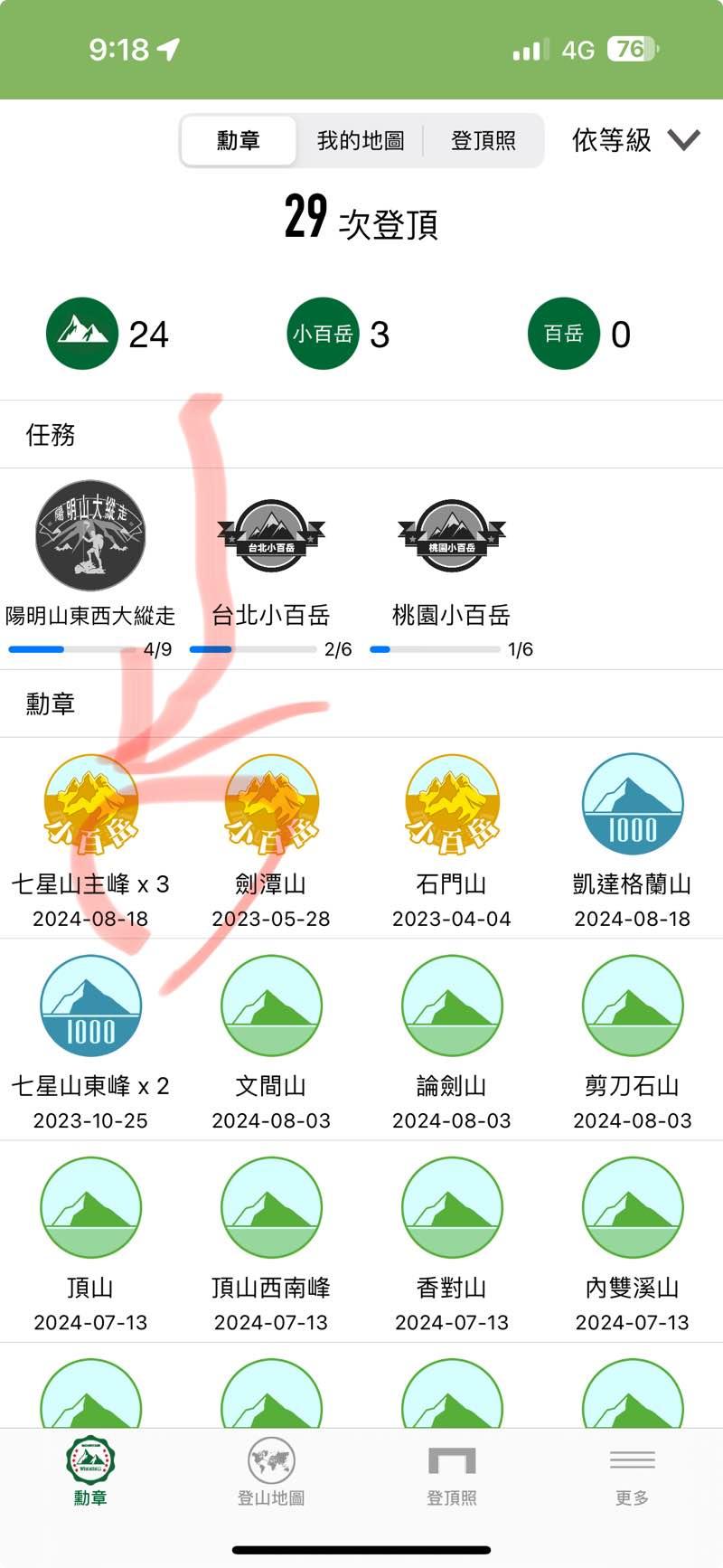Tap the 論劍山 badge
This screenshot has width=723, height=1568.
[452, 1006]
